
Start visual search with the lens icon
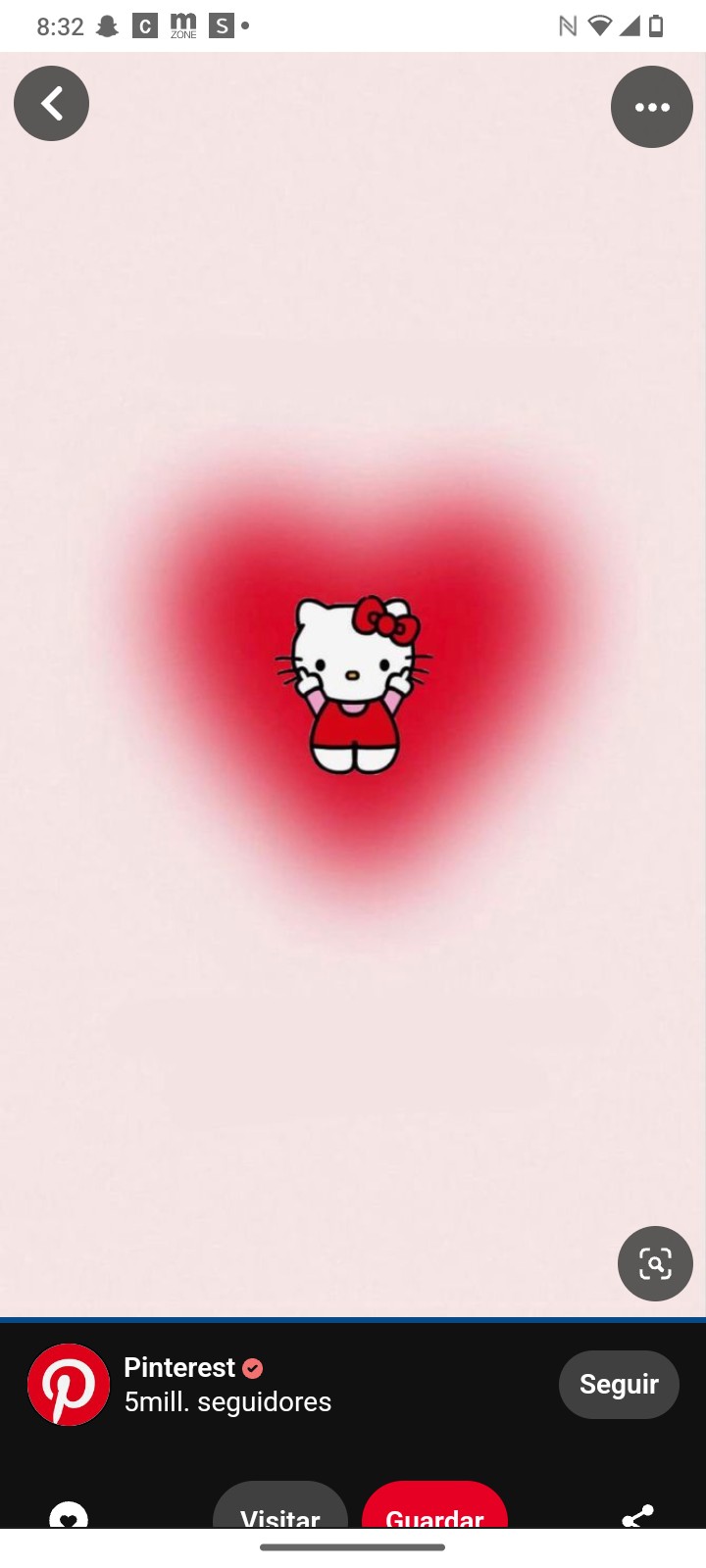[655, 1263]
